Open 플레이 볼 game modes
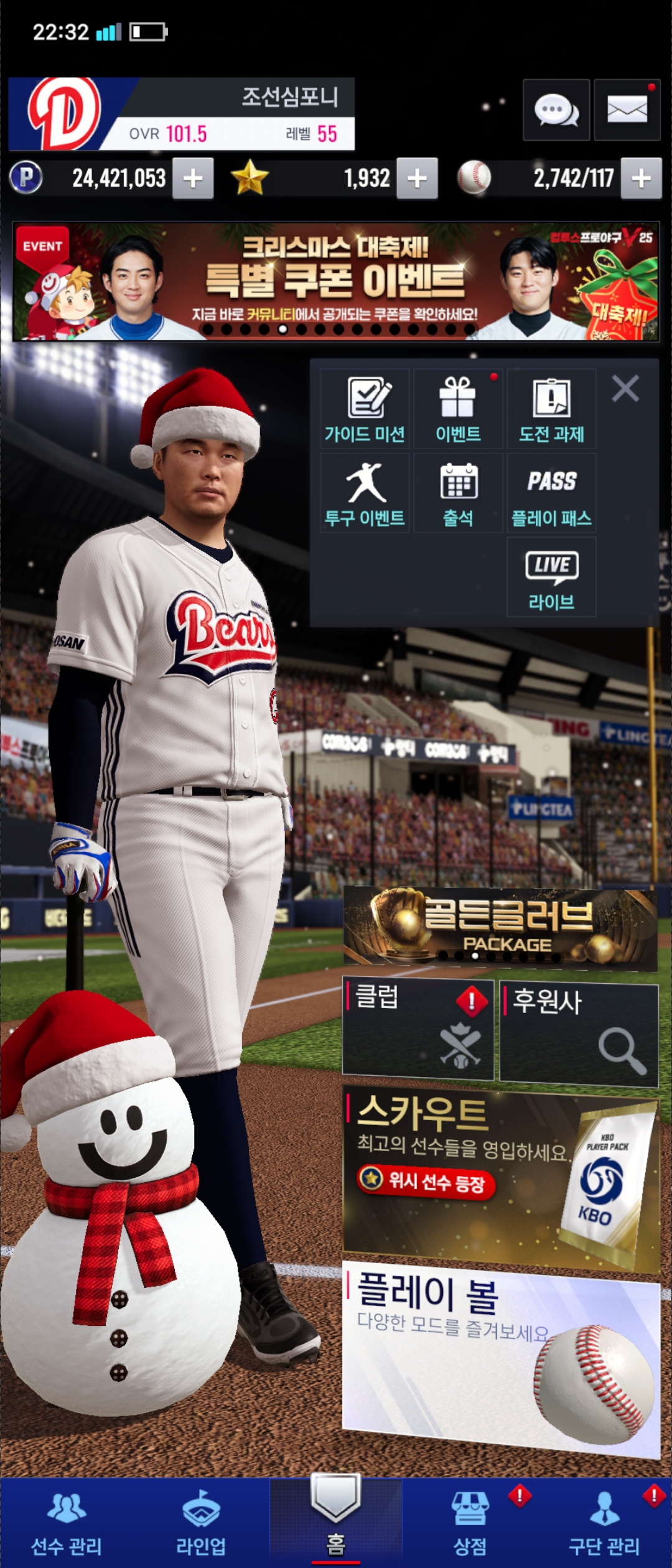 coord(500,1356)
